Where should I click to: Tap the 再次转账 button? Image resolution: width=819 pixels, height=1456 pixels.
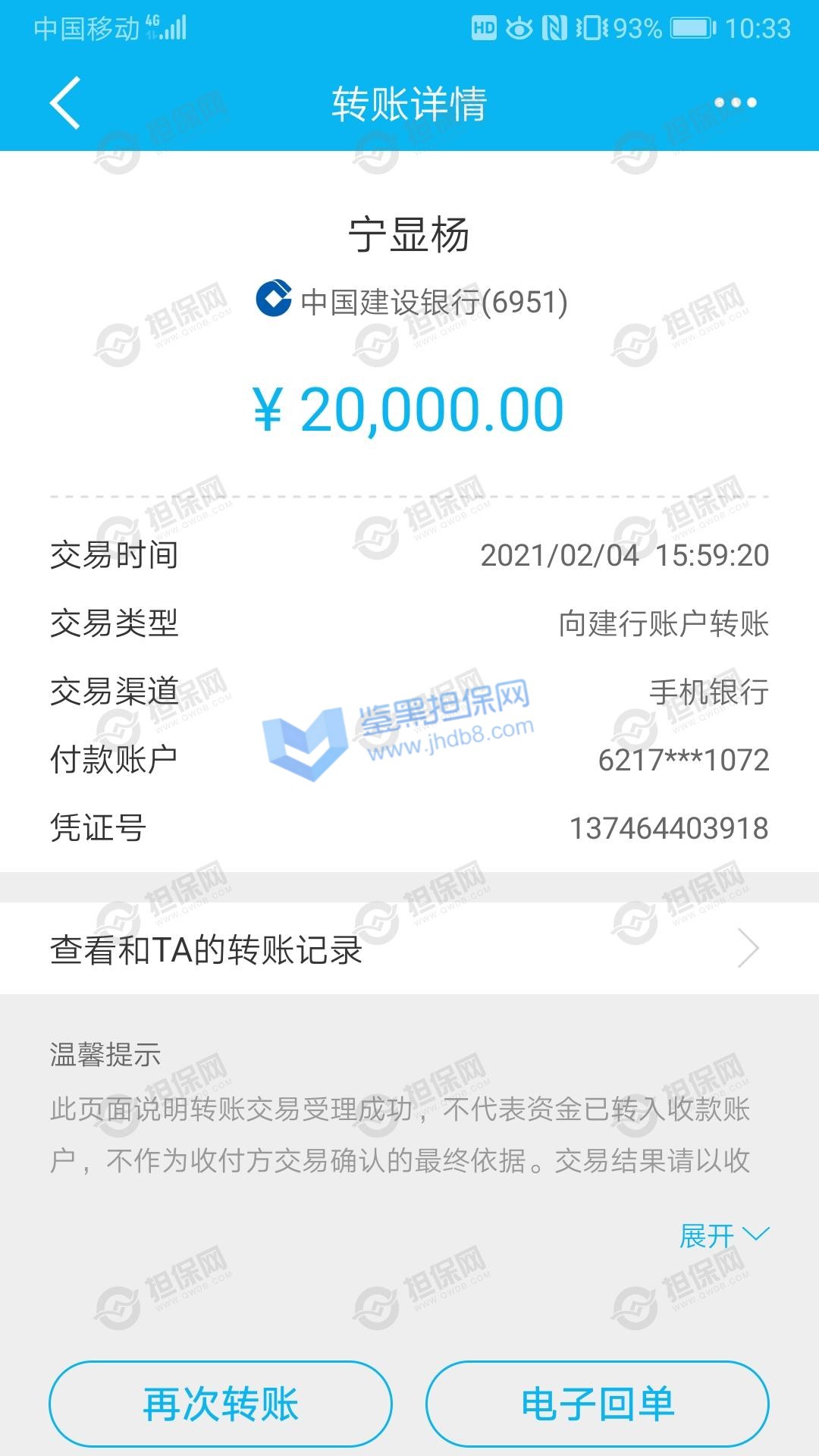pos(221,1404)
